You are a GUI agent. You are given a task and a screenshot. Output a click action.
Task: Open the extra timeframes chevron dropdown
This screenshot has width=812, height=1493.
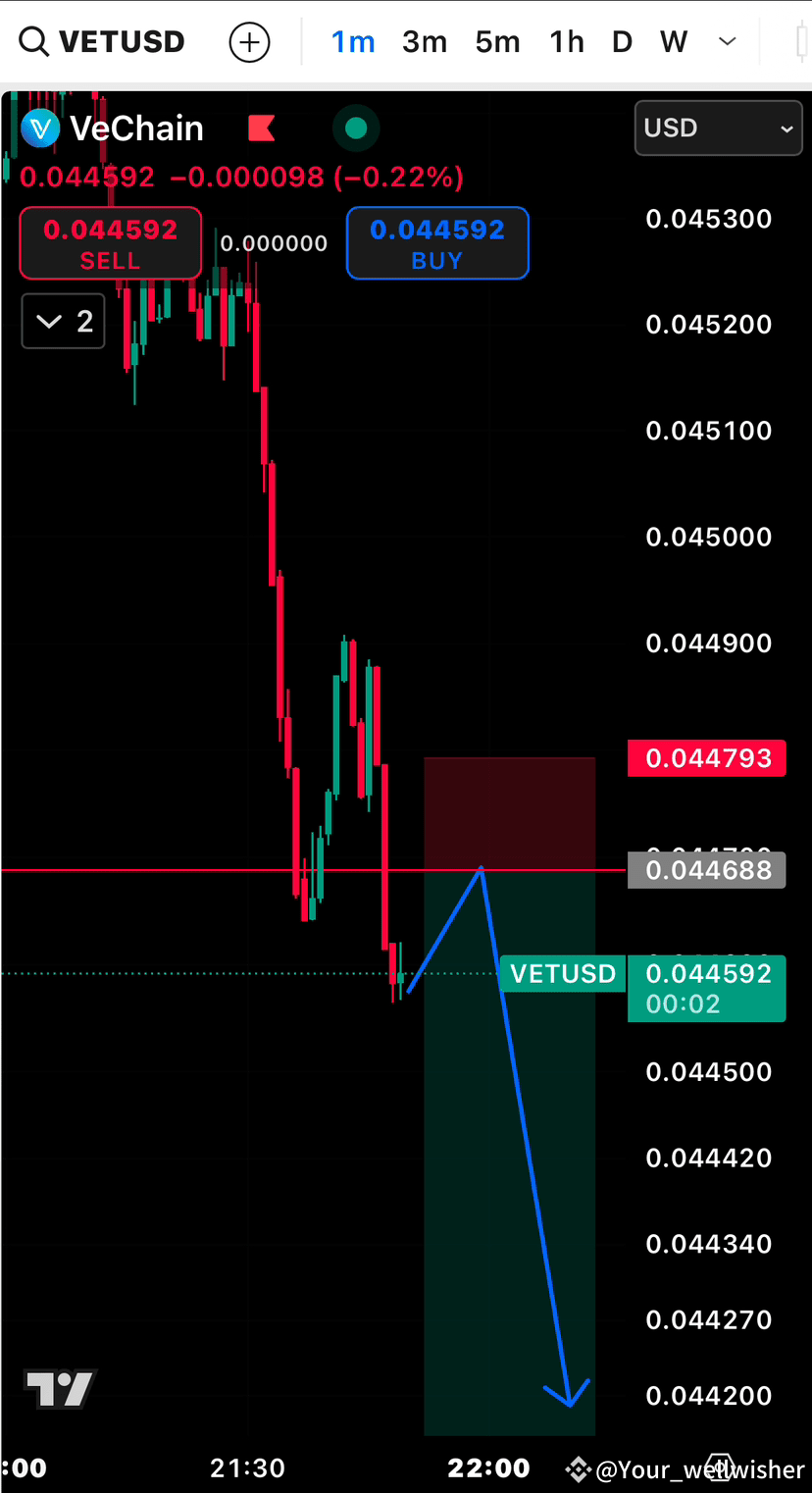[x=727, y=41]
